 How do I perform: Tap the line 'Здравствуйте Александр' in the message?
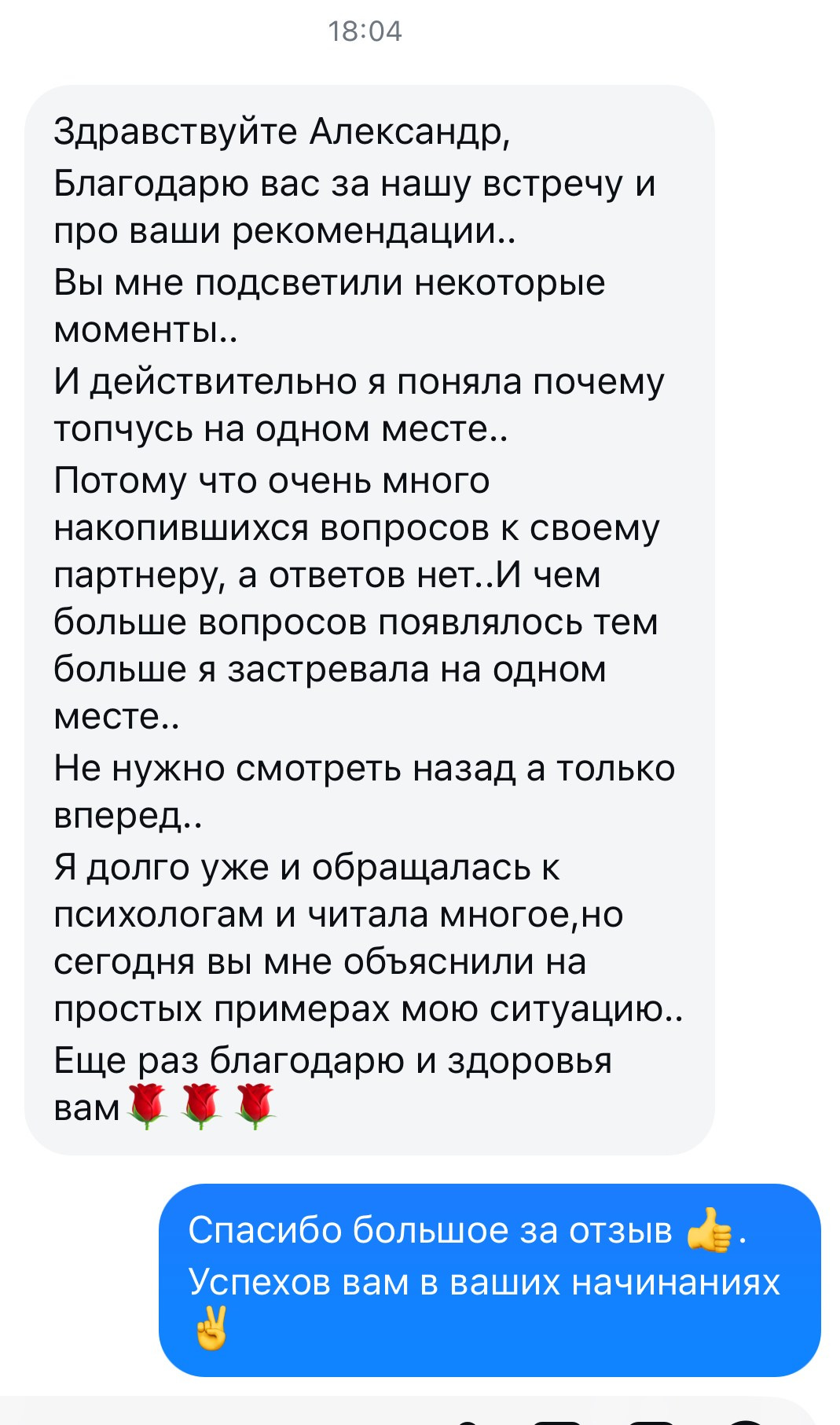(283, 134)
